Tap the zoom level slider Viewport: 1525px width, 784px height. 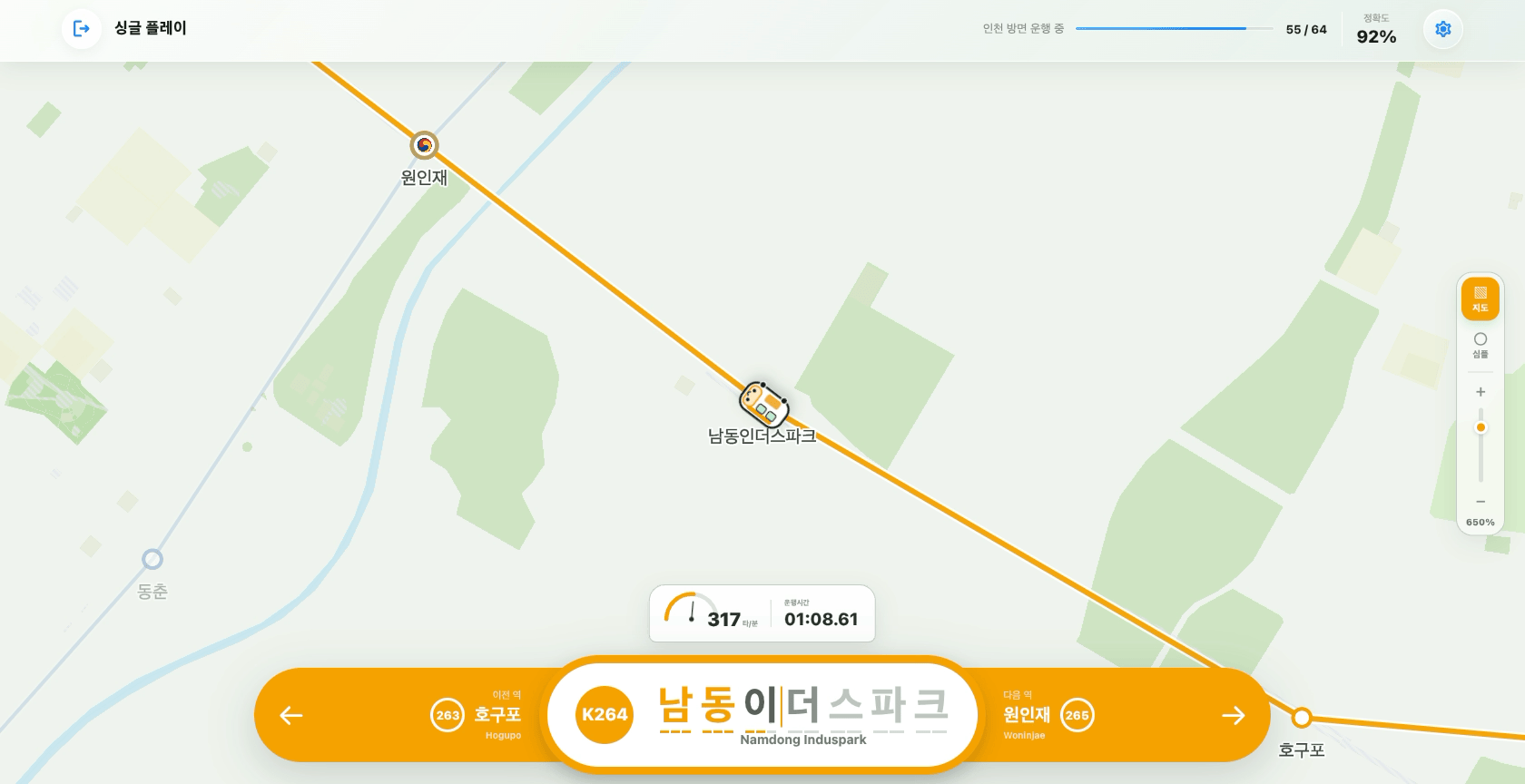[1481, 446]
